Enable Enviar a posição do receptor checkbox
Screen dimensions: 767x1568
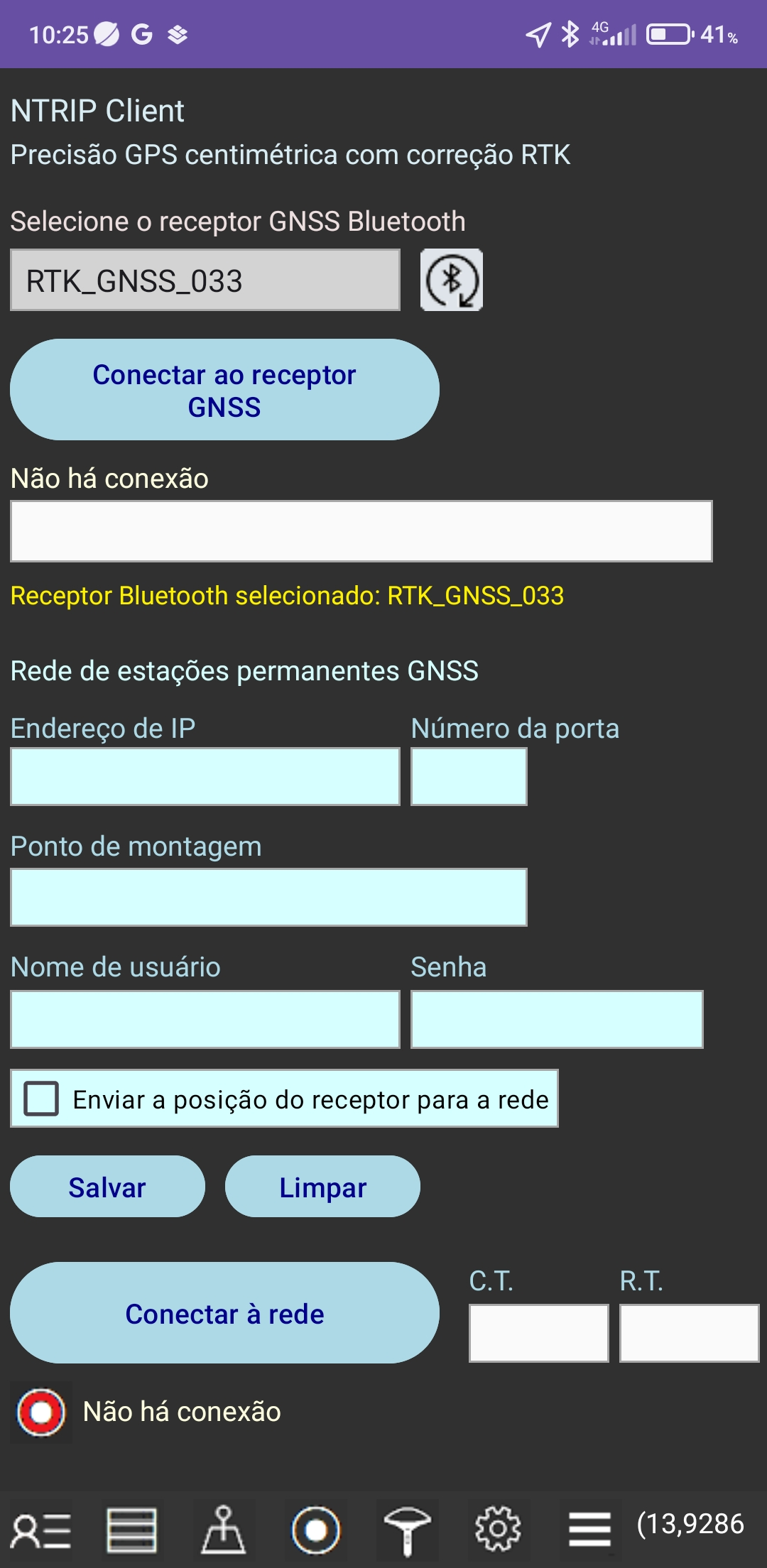tap(42, 1099)
